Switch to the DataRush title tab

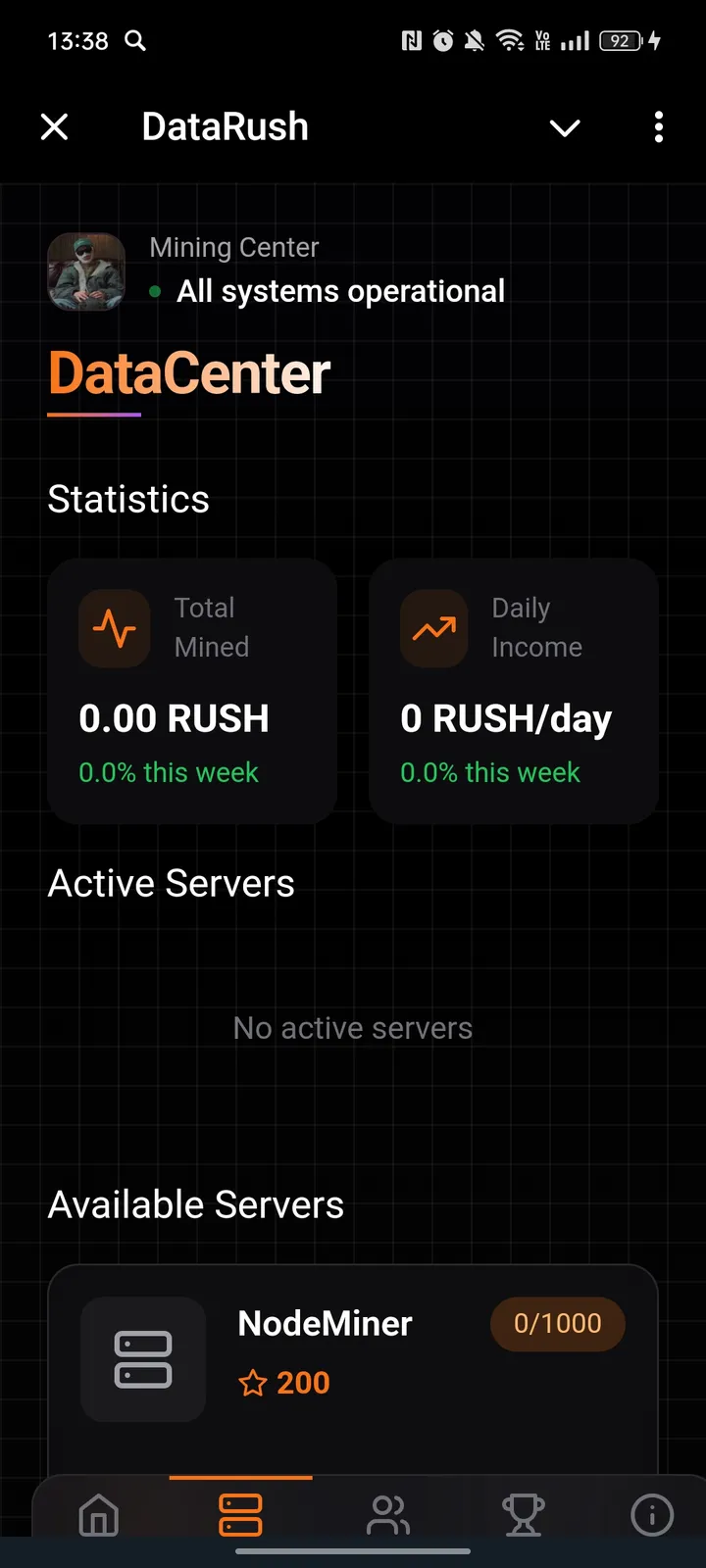(x=225, y=125)
